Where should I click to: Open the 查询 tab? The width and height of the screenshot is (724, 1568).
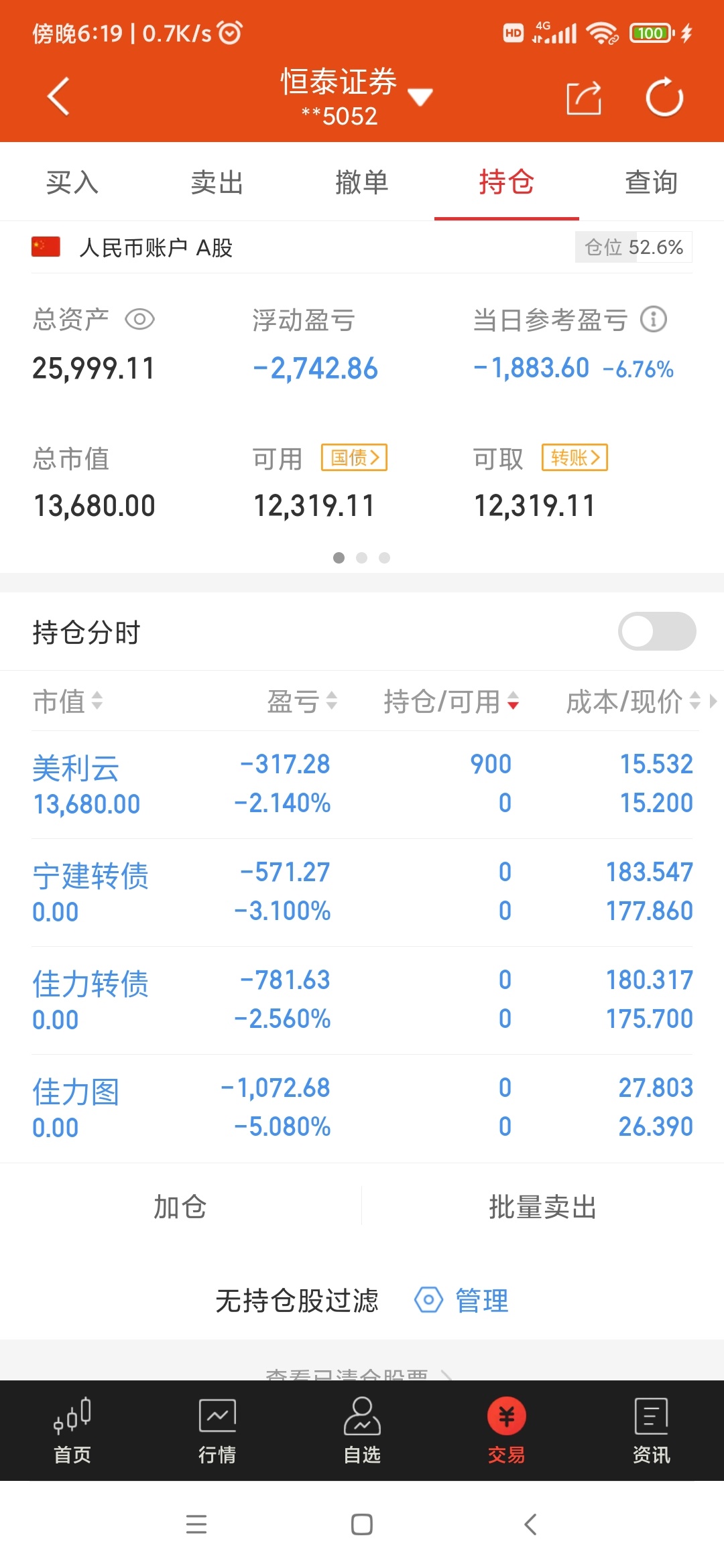[652, 182]
